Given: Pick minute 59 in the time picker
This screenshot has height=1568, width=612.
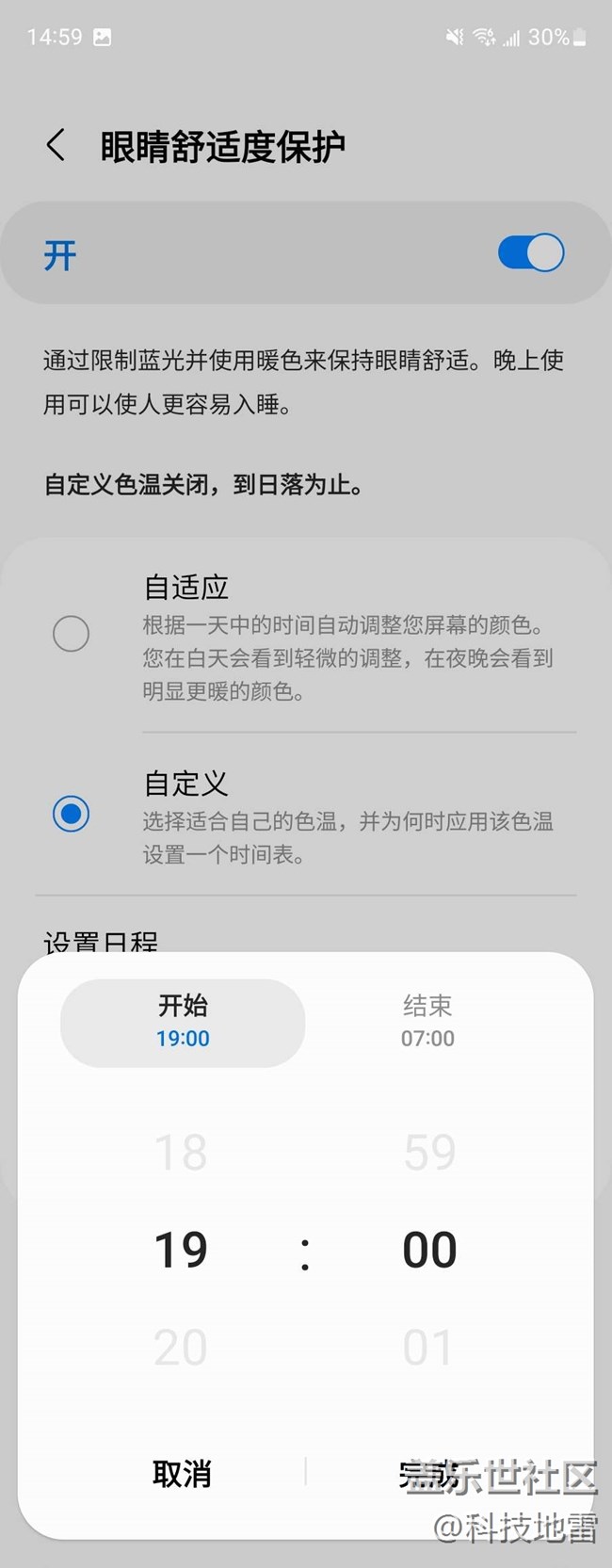Looking at the screenshot, I should coord(429,1152).
